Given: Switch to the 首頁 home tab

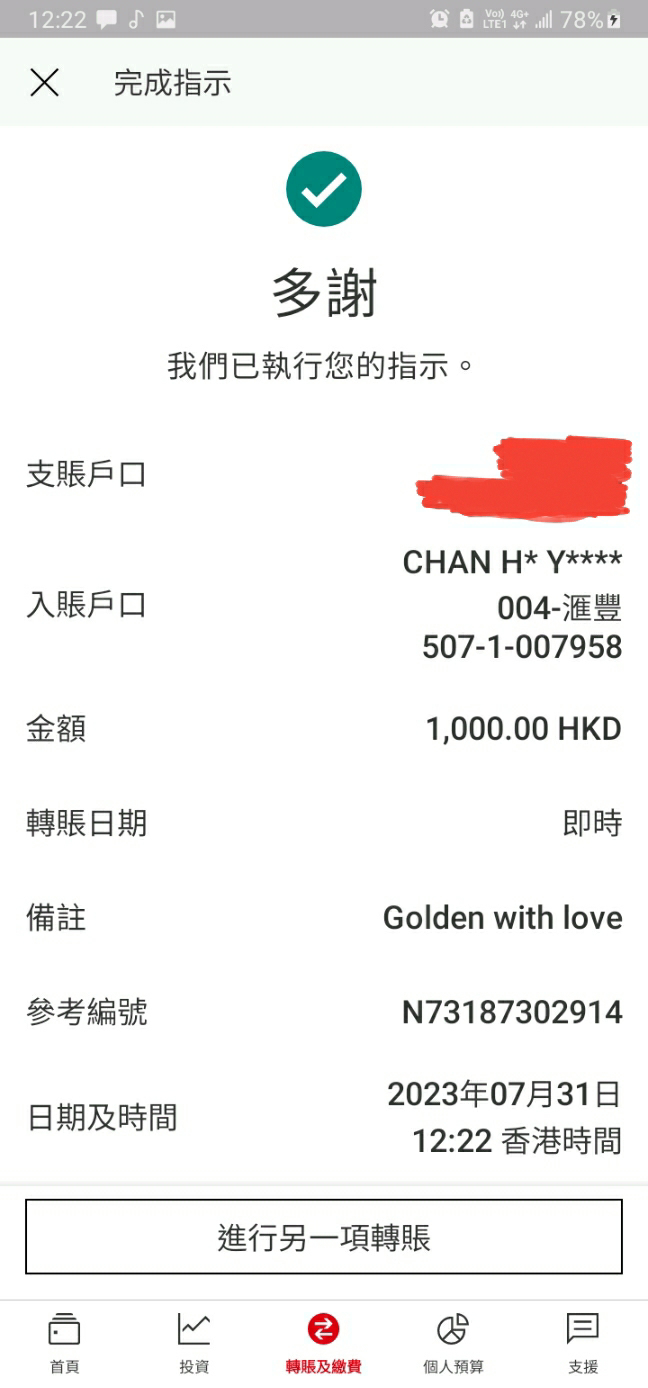Looking at the screenshot, I should click(64, 1344).
